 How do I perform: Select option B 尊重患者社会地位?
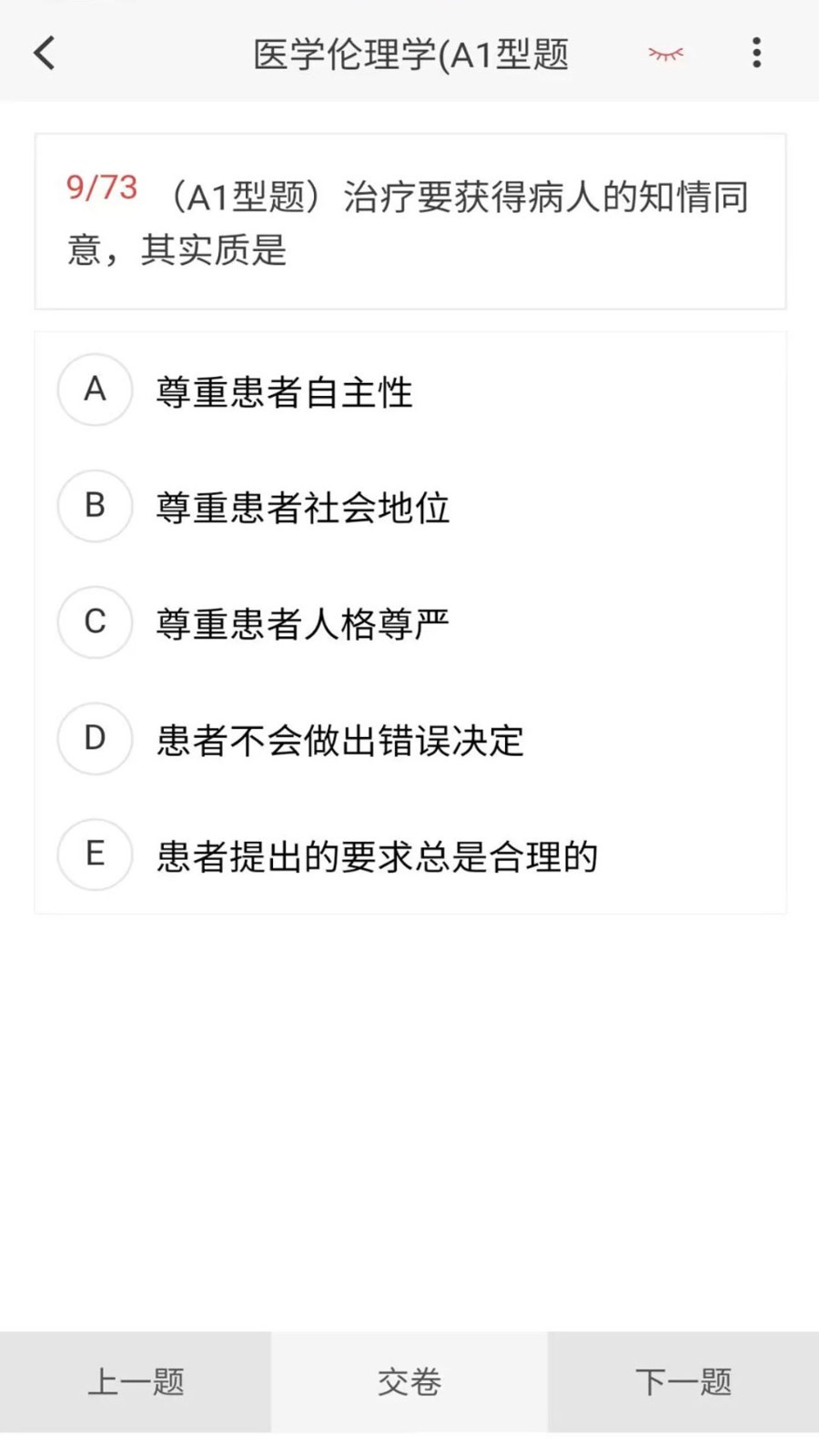(x=409, y=507)
